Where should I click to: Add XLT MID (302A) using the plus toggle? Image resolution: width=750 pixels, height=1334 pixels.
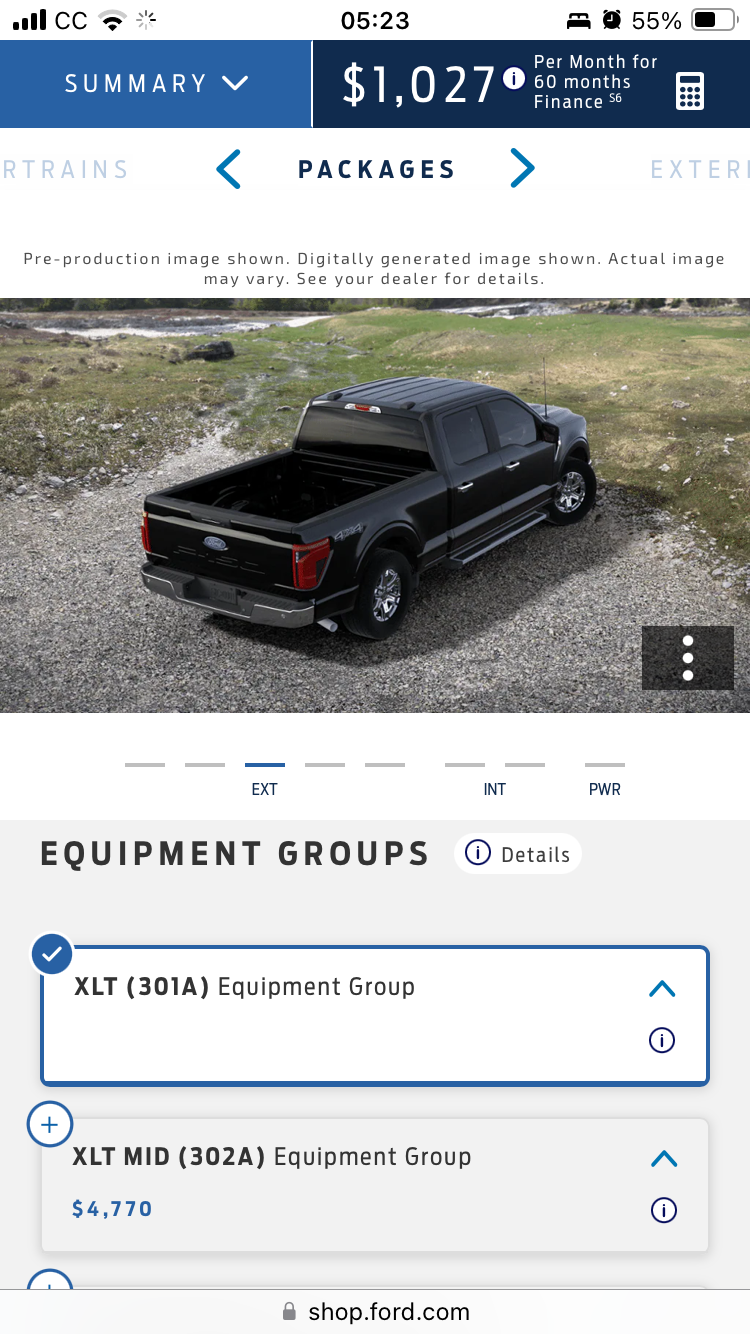tap(49, 1124)
